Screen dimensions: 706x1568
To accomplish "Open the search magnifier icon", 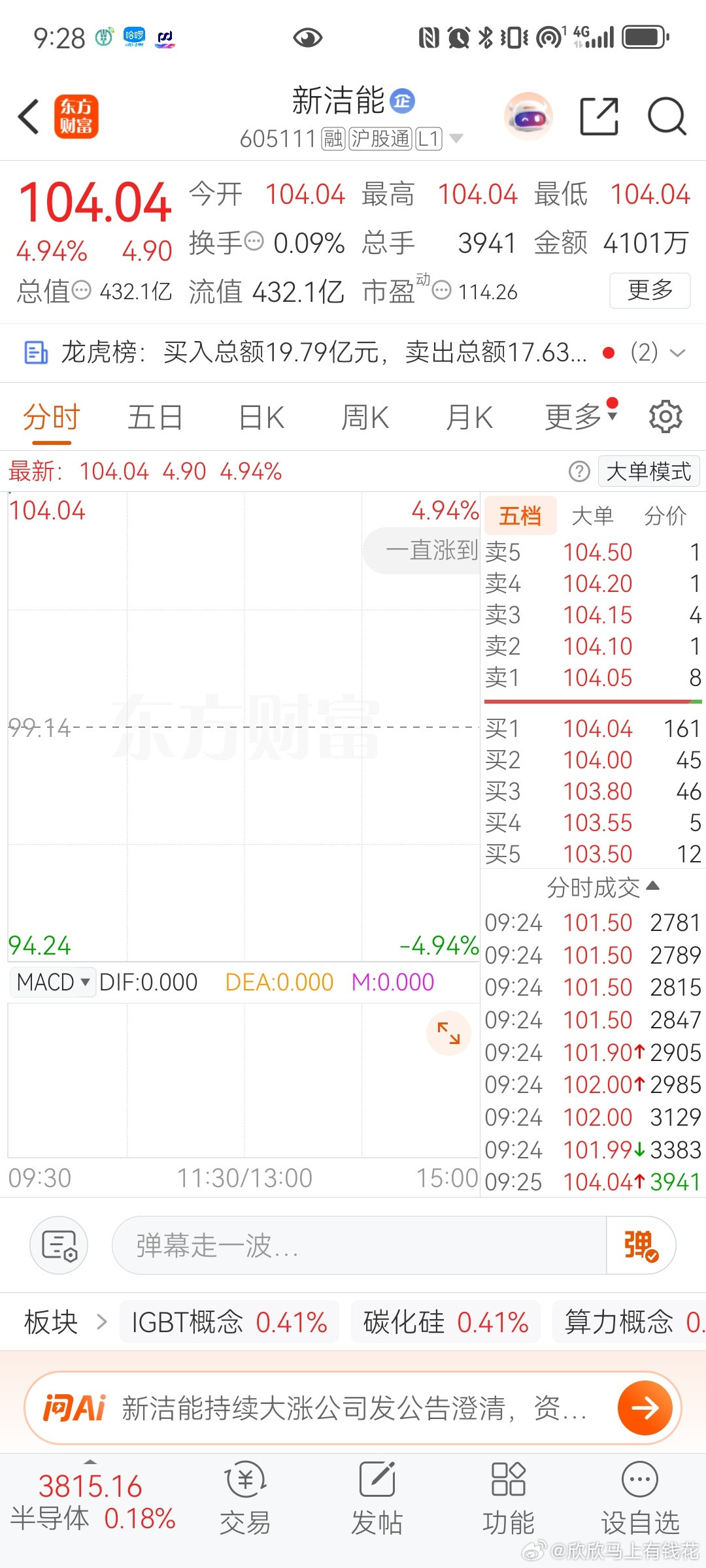I will (666, 117).
